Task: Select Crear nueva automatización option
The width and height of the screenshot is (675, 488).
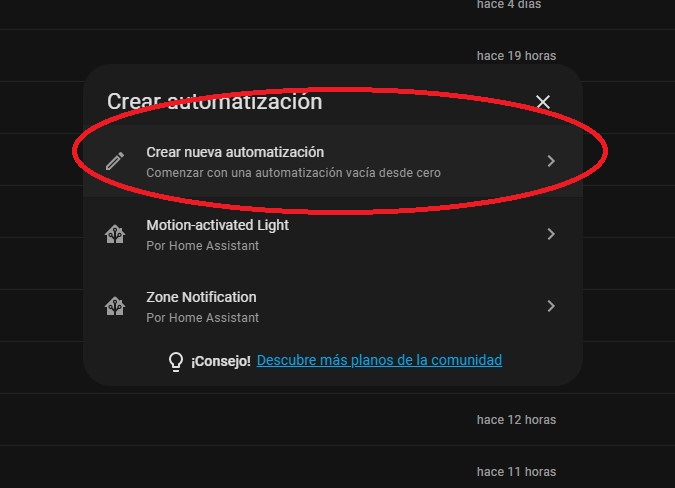Action: [x=330, y=161]
